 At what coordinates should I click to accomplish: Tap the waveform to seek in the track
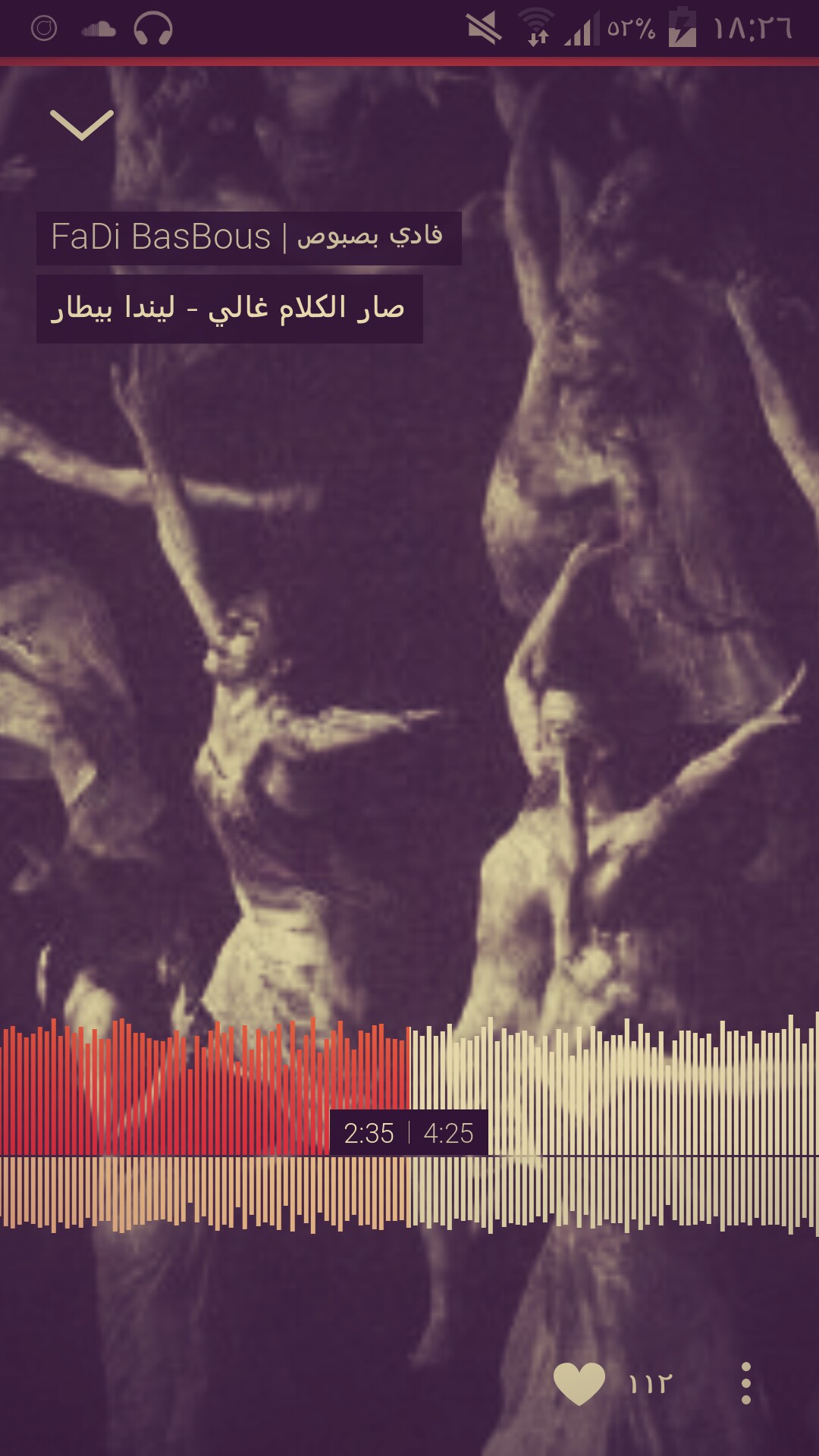click(x=409, y=1122)
